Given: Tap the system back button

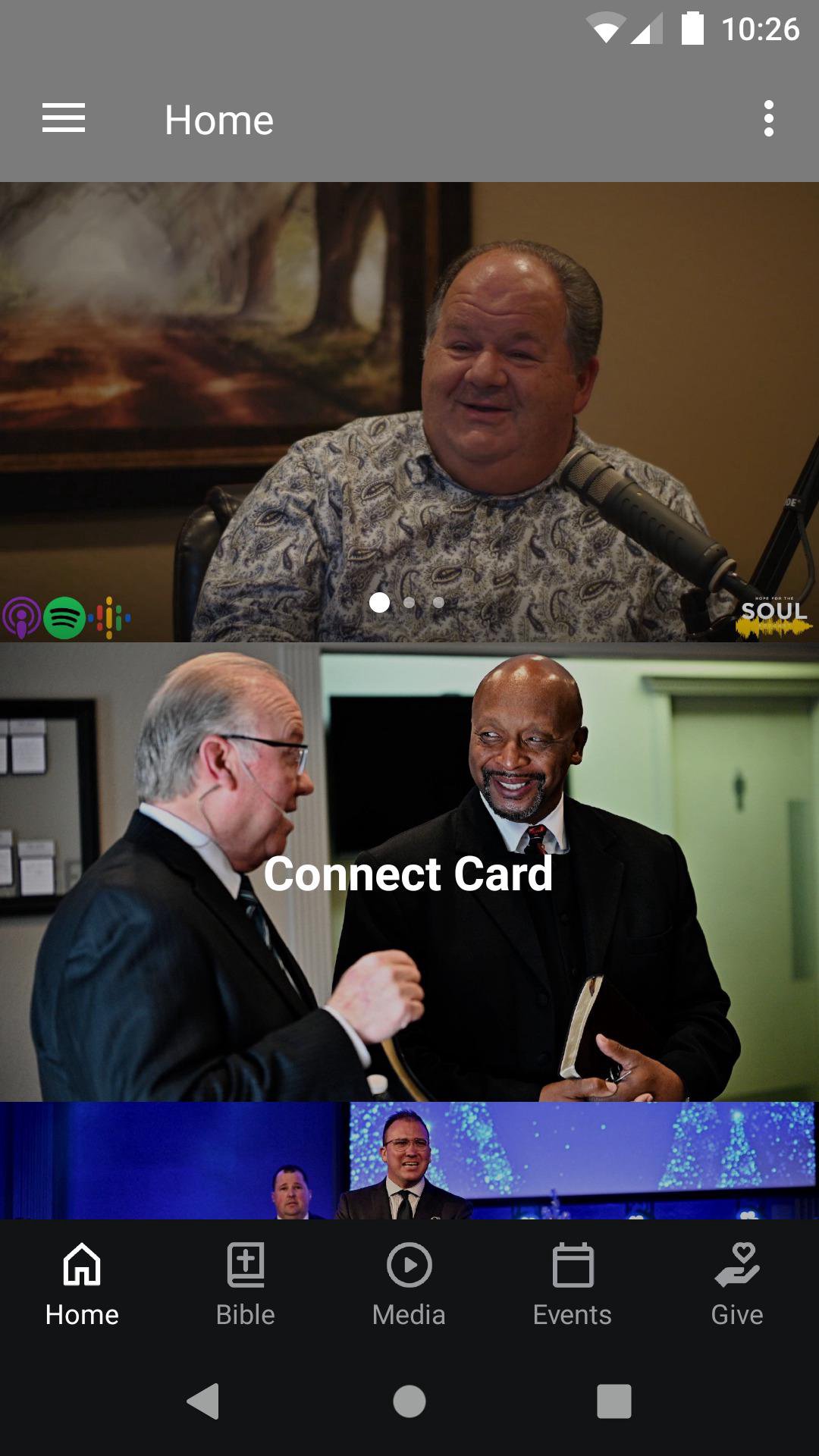Looking at the screenshot, I should (203, 1401).
